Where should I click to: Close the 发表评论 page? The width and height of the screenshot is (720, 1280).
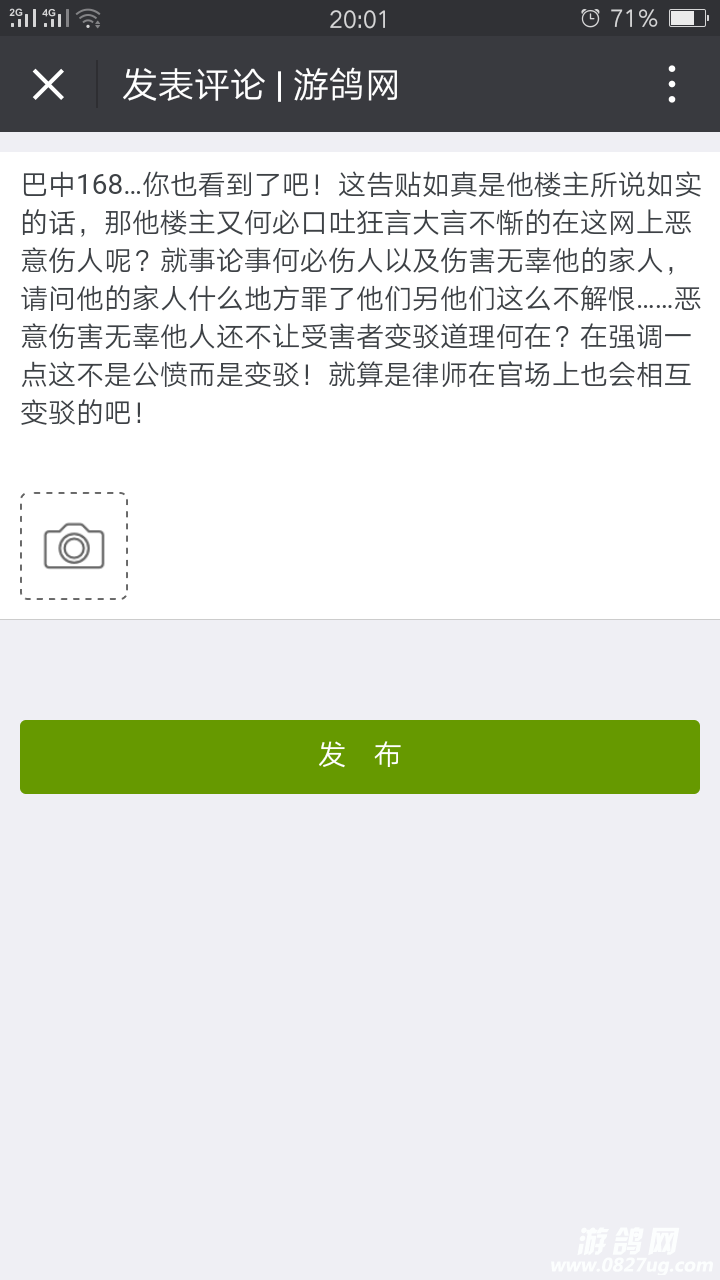(48, 85)
